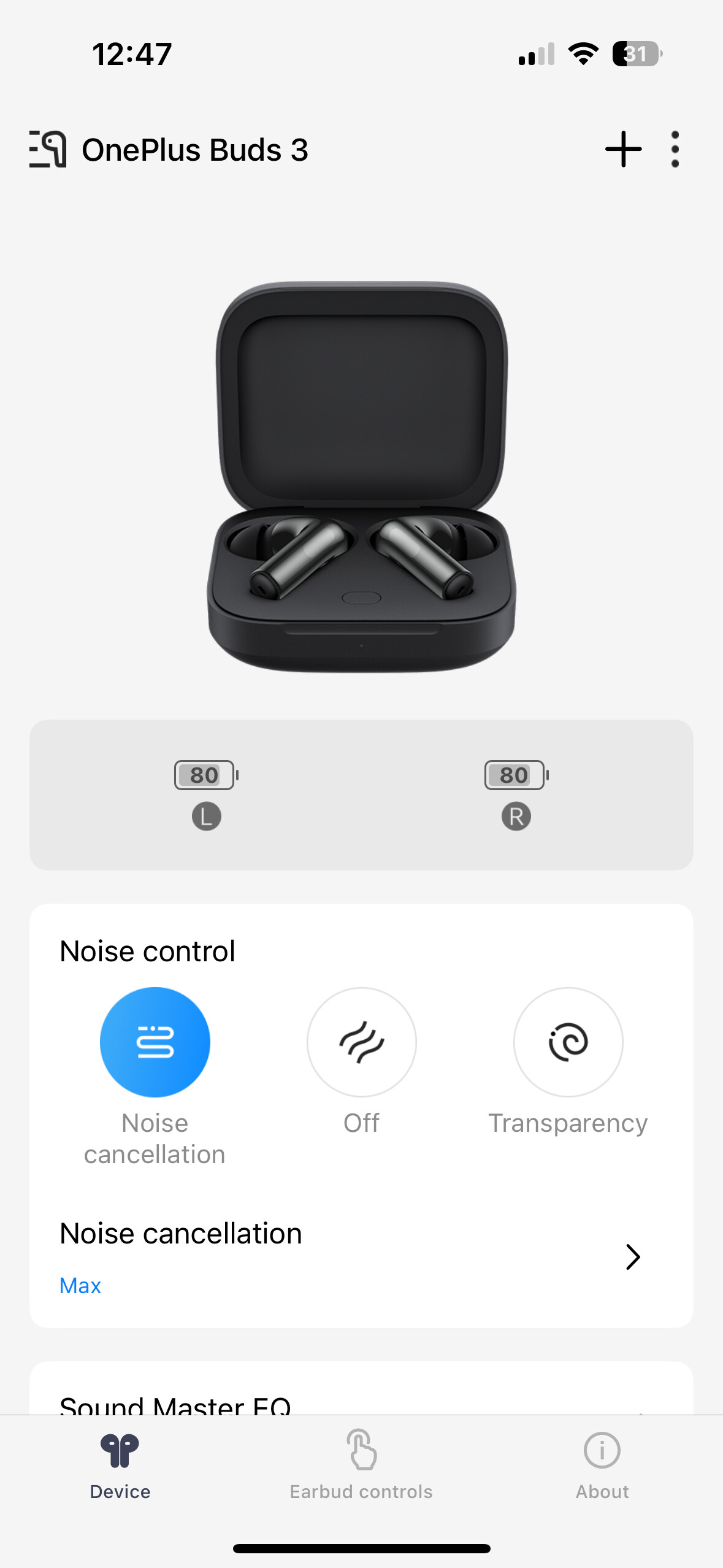Open Noise cancellation Max level settings

(362, 1258)
